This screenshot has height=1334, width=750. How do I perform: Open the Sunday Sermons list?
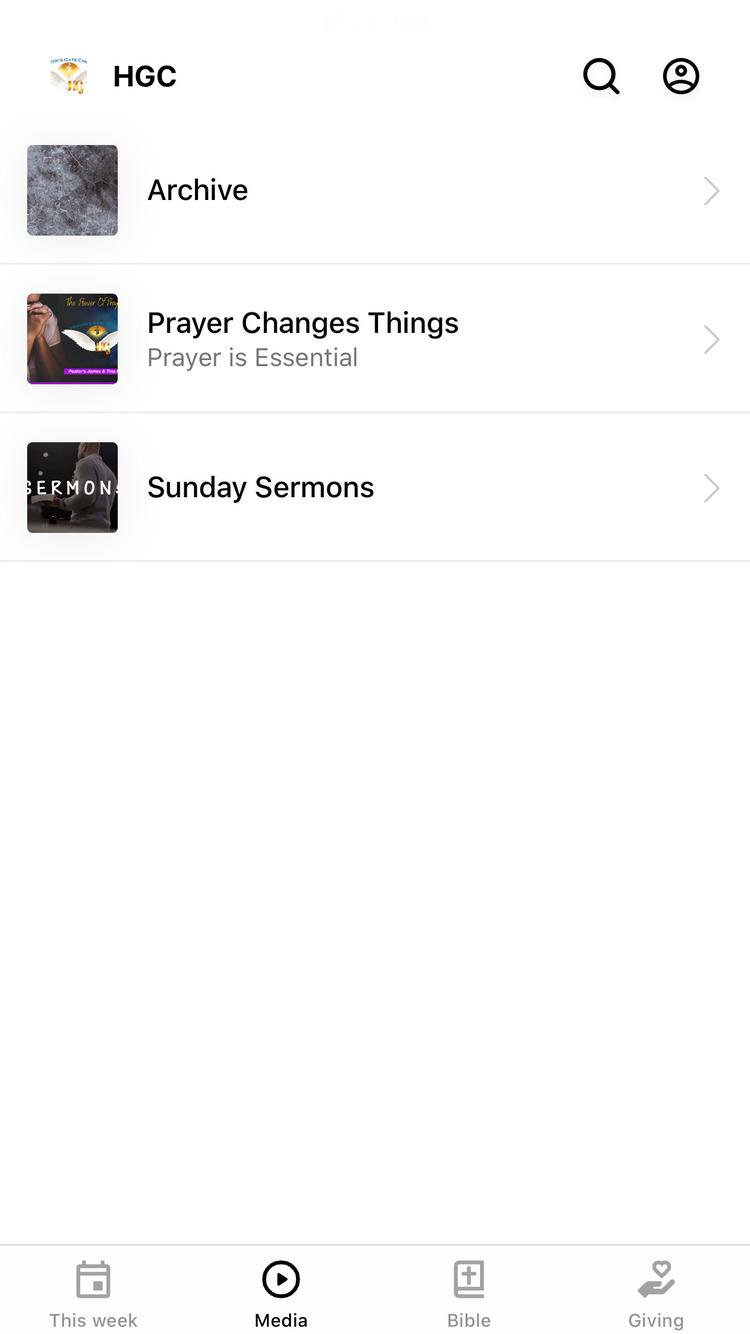374,487
